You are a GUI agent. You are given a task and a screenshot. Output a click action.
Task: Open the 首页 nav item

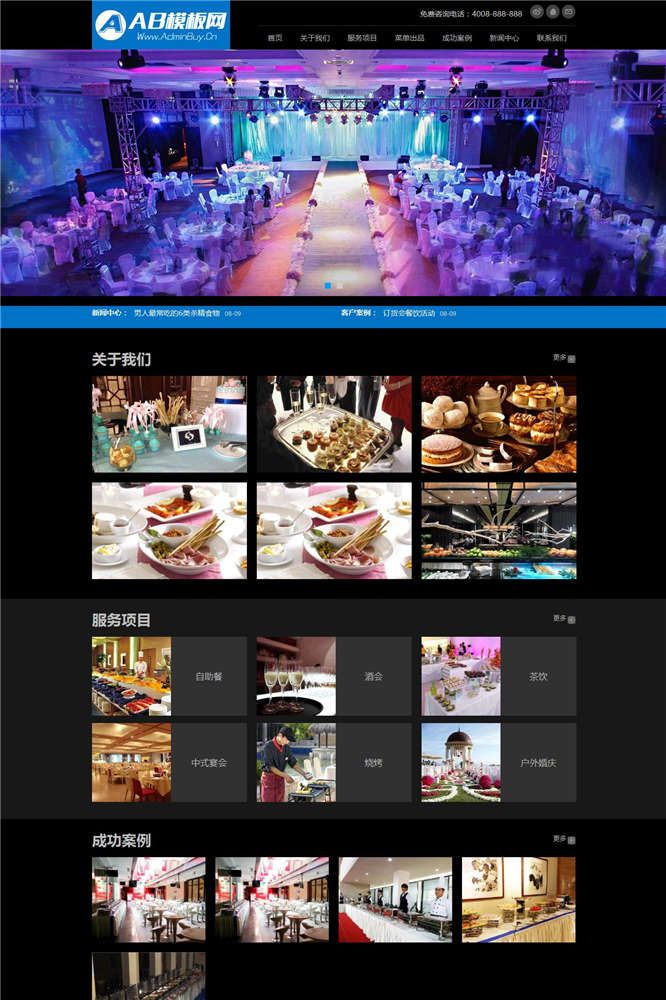pyautogui.click(x=274, y=38)
